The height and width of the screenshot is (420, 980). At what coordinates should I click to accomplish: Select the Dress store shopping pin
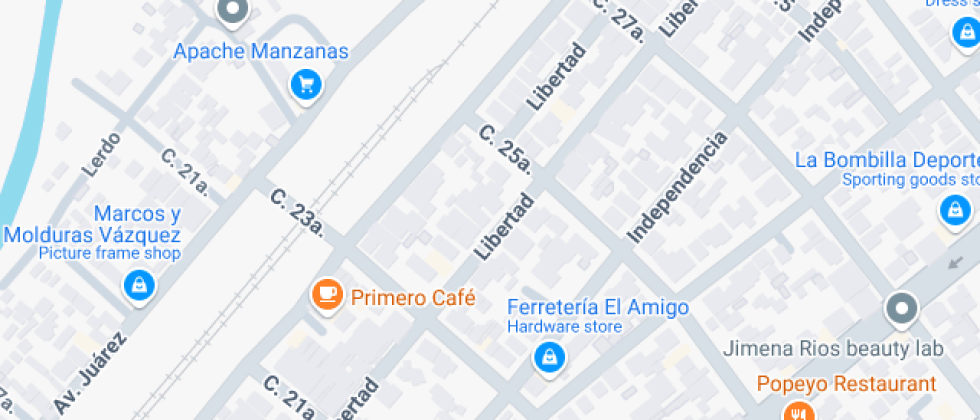pos(966,31)
